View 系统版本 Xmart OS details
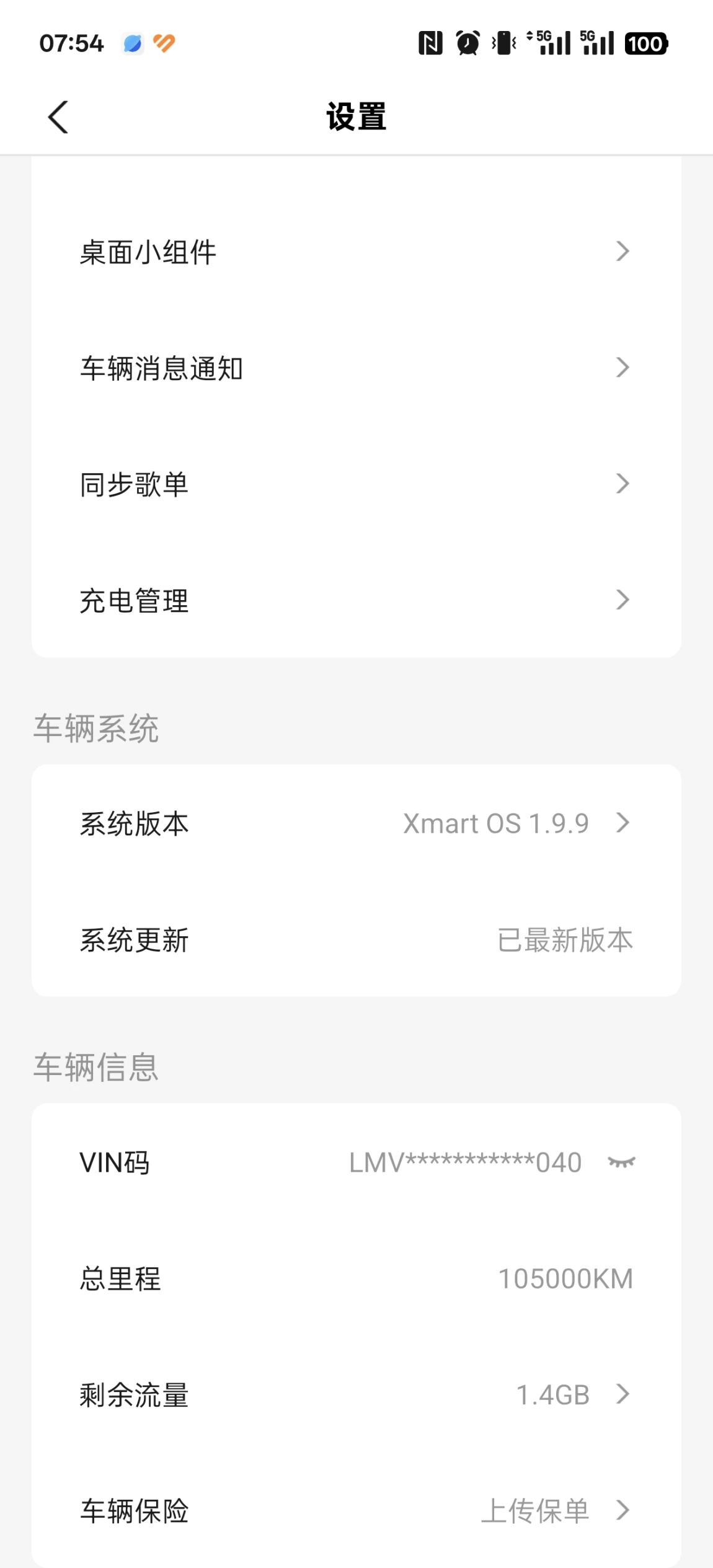Viewport: 713px width, 1568px height. (x=356, y=823)
